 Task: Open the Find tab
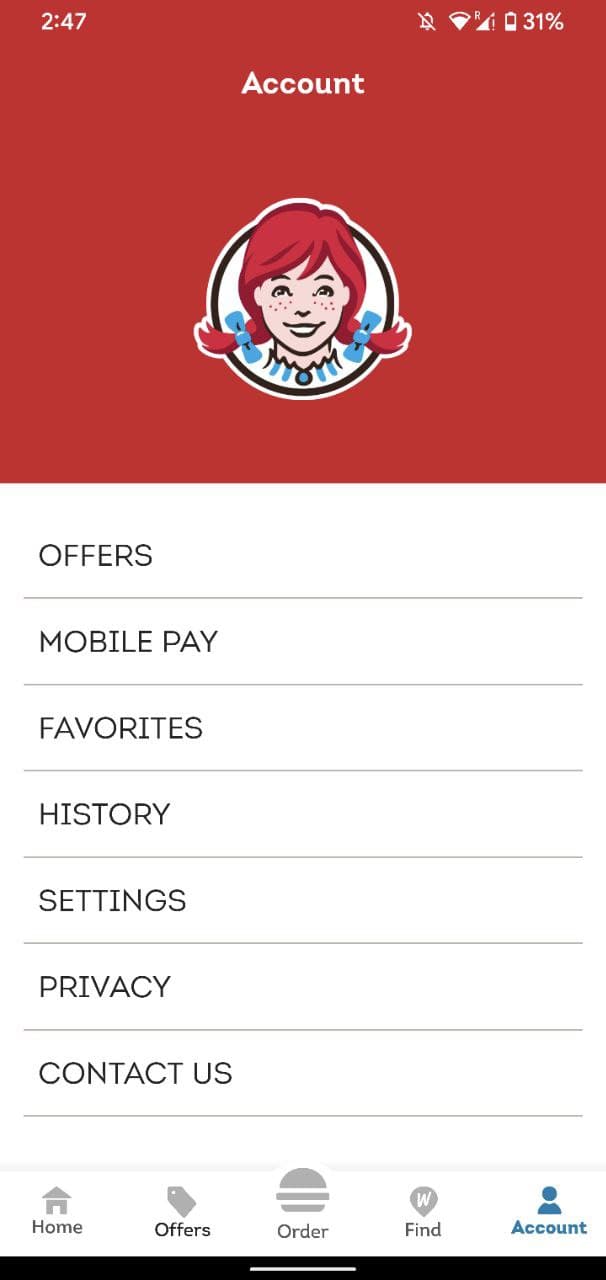coord(423,1212)
